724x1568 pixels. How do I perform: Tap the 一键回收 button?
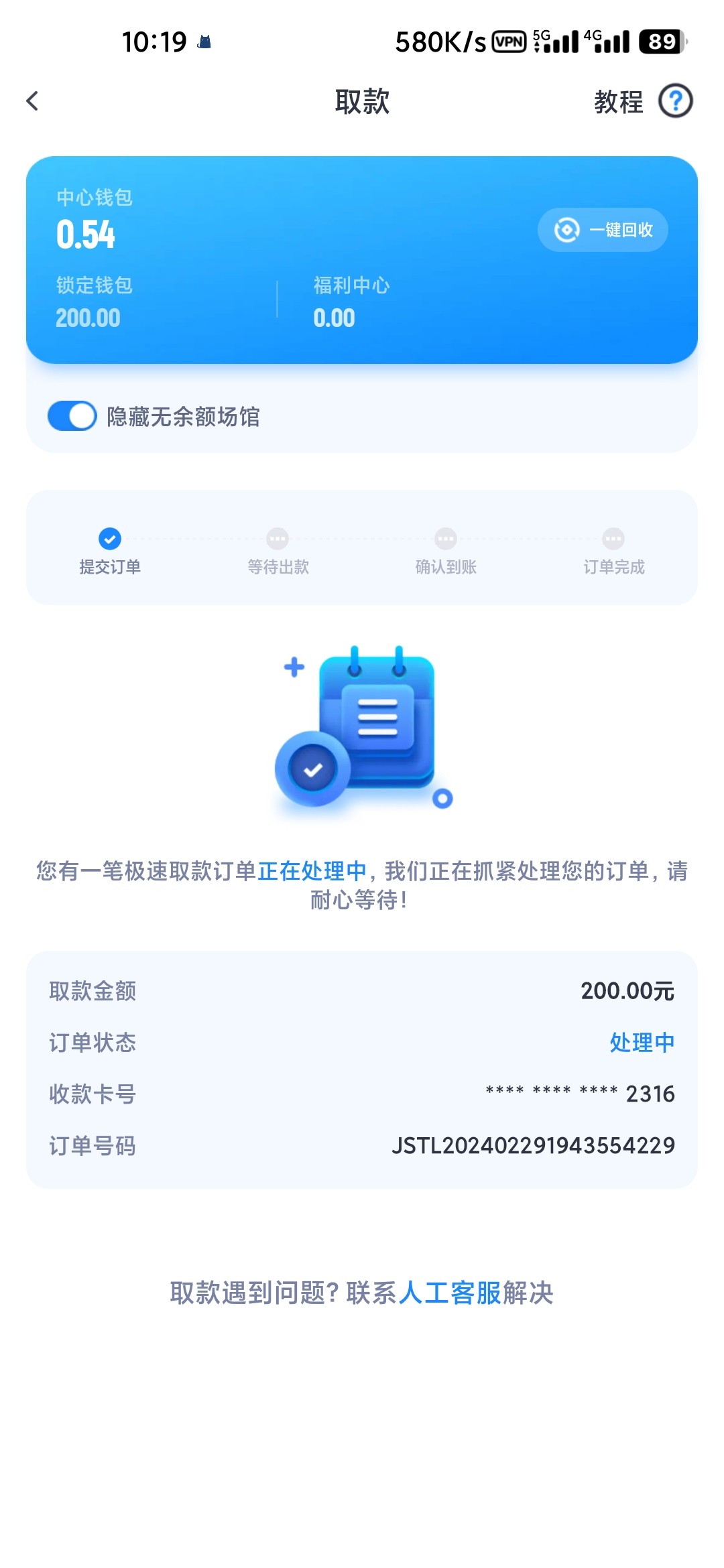tap(603, 230)
